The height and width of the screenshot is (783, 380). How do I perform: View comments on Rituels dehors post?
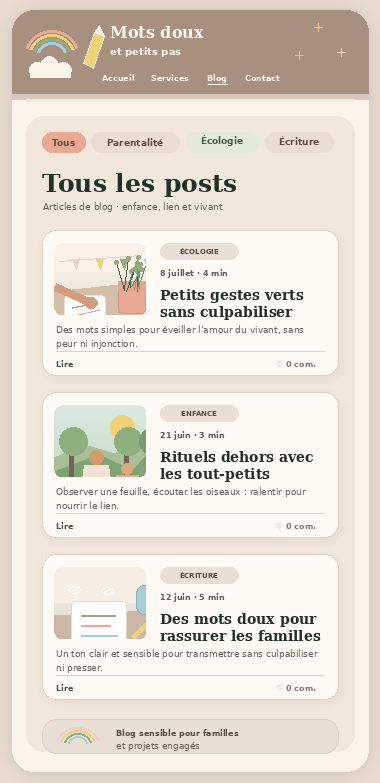click(x=296, y=526)
